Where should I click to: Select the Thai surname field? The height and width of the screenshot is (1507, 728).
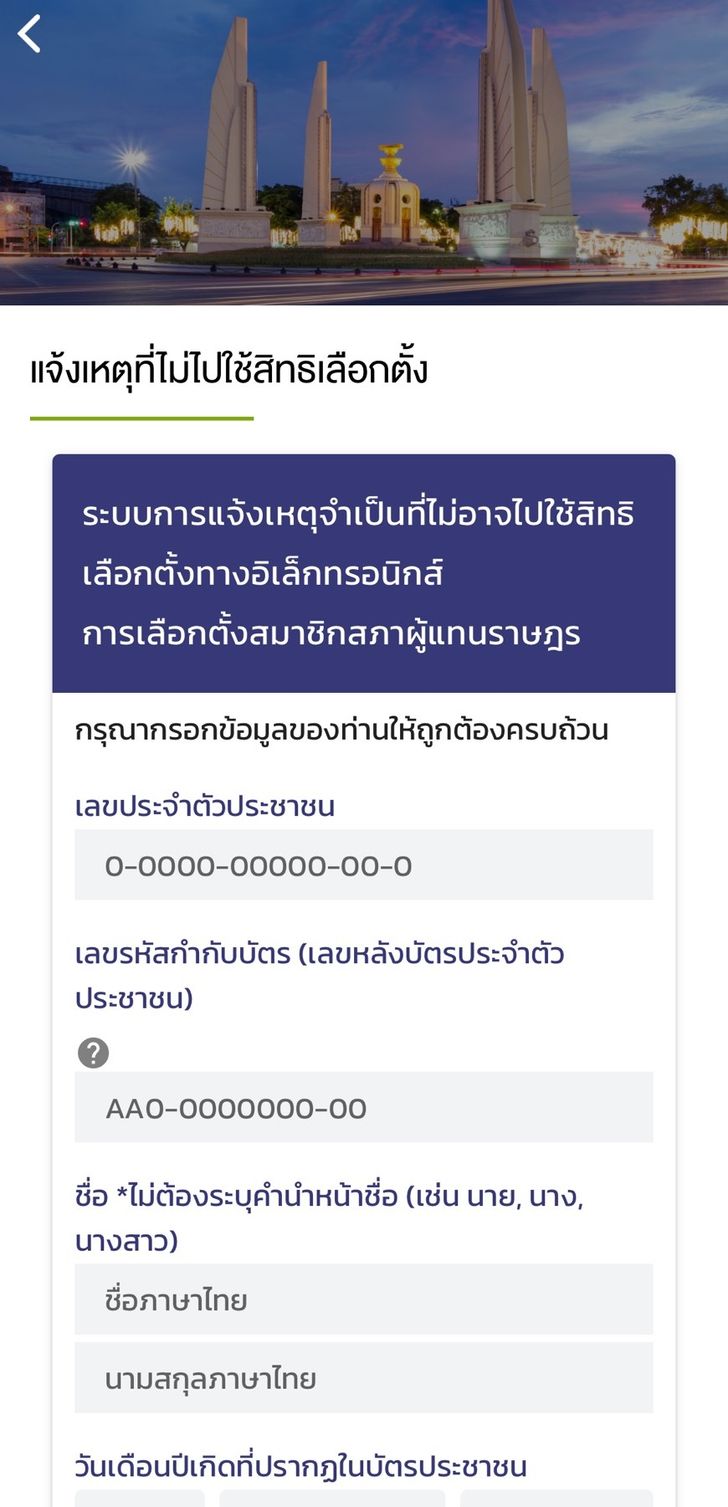point(363,1379)
